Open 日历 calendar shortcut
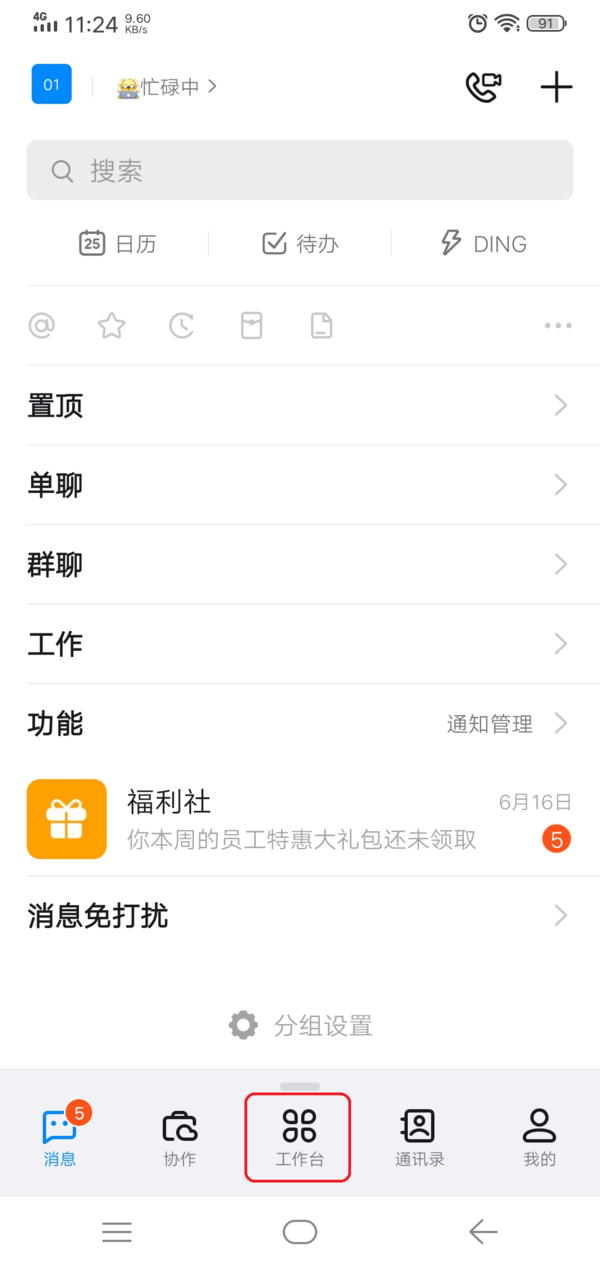Image resolution: width=600 pixels, height=1267 pixels. coord(118,243)
